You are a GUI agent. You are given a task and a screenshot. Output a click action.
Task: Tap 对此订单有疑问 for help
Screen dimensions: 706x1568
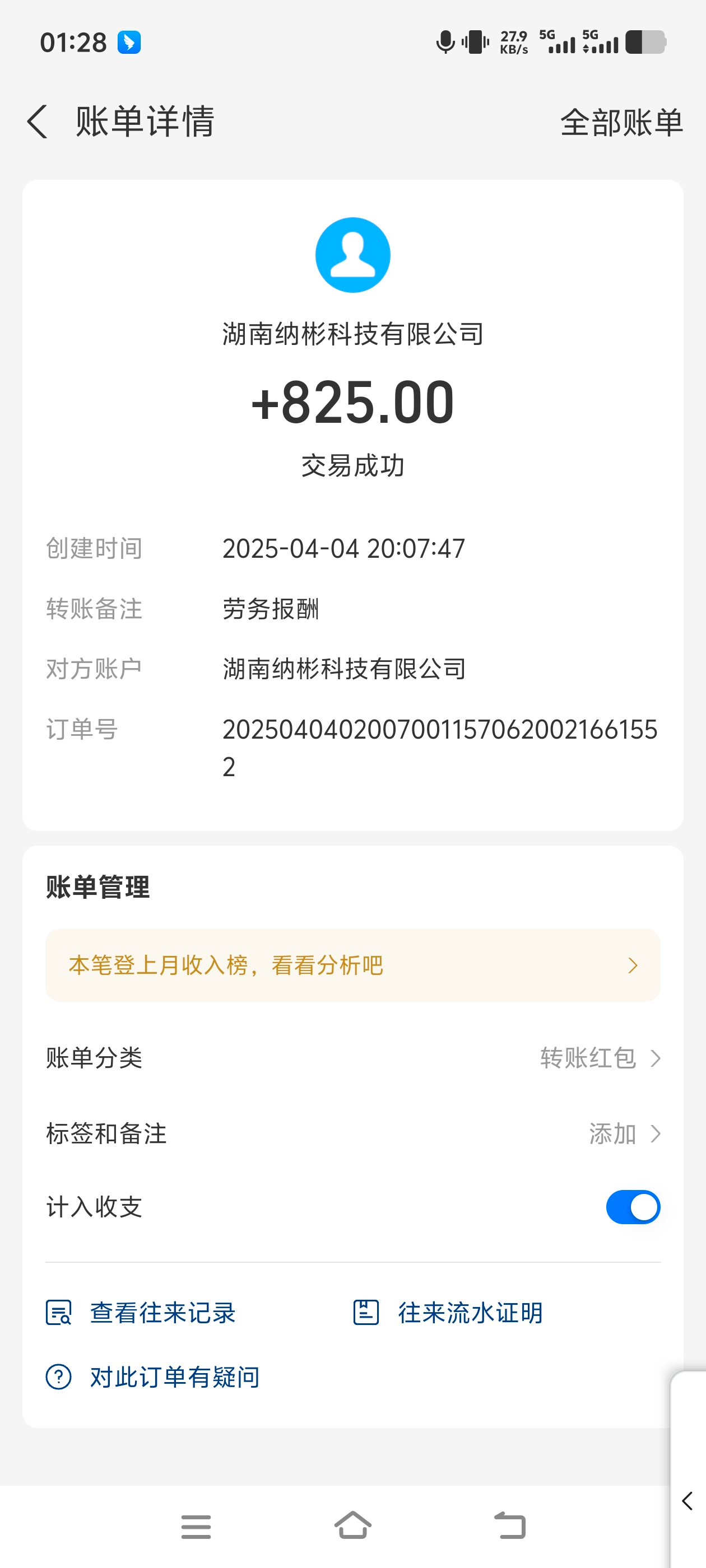(153, 1377)
